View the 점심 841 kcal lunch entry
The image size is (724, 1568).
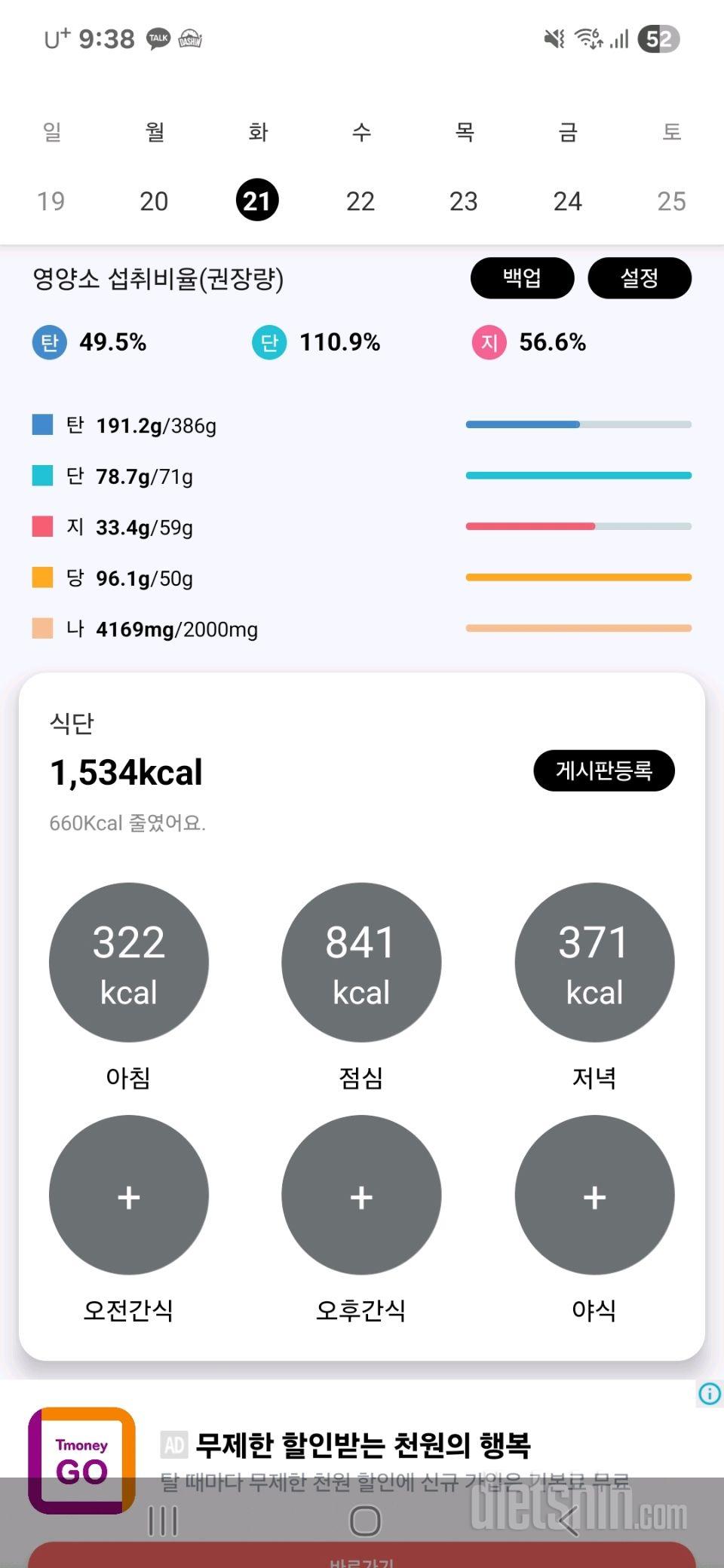(361, 963)
